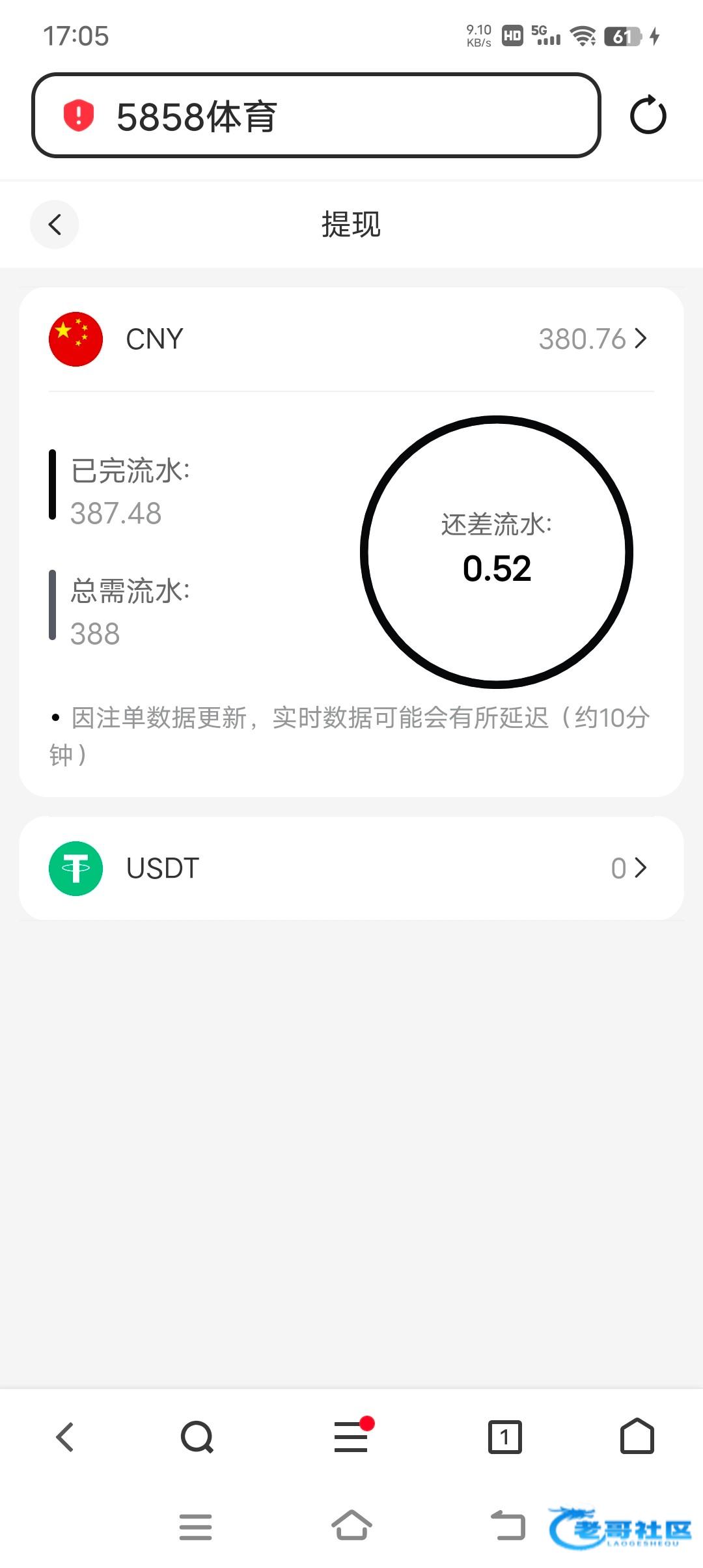Image resolution: width=703 pixels, height=1568 pixels.
Task: Reload the page with the refresh icon
Action: point(648,116)
